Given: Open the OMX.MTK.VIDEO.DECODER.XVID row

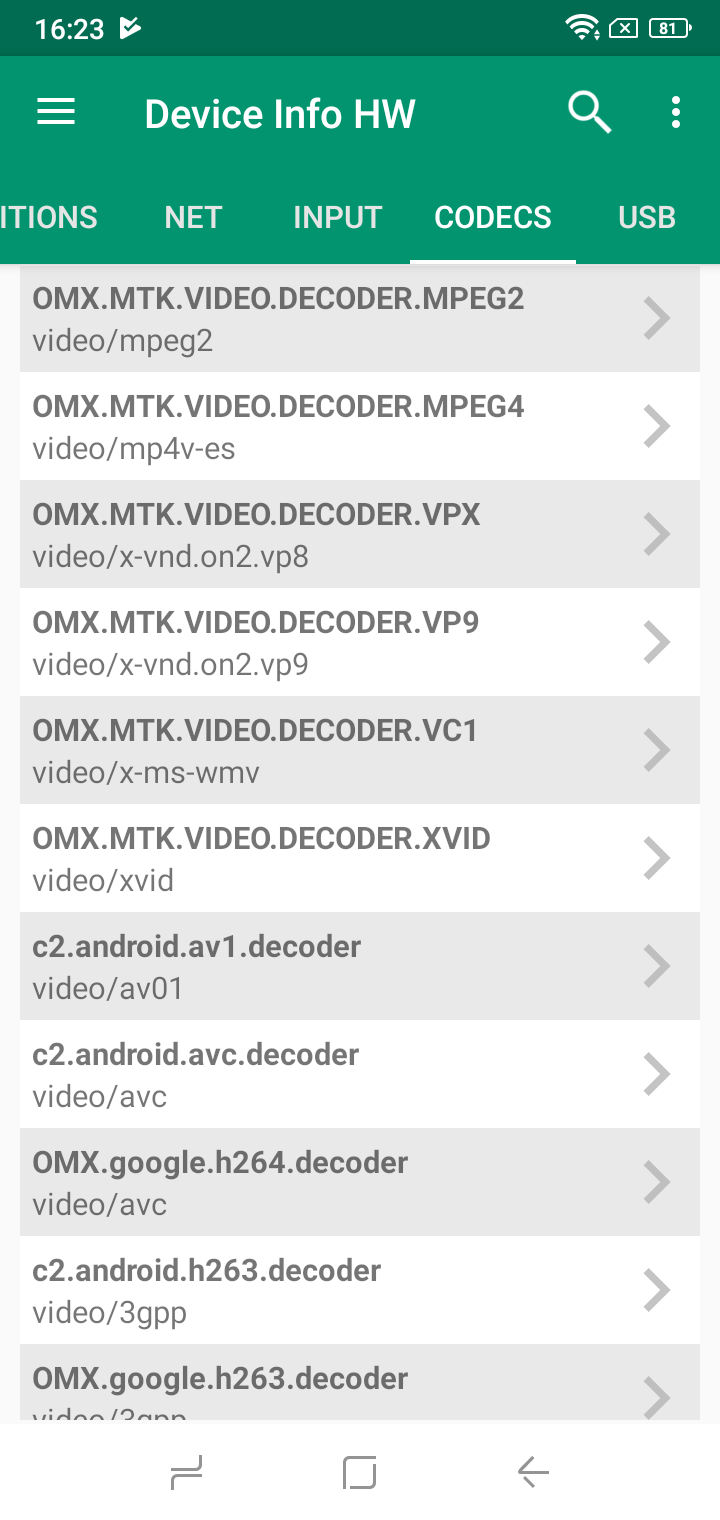Looking at the screenshot, I should pyautogui.click(x=360, y=859).
